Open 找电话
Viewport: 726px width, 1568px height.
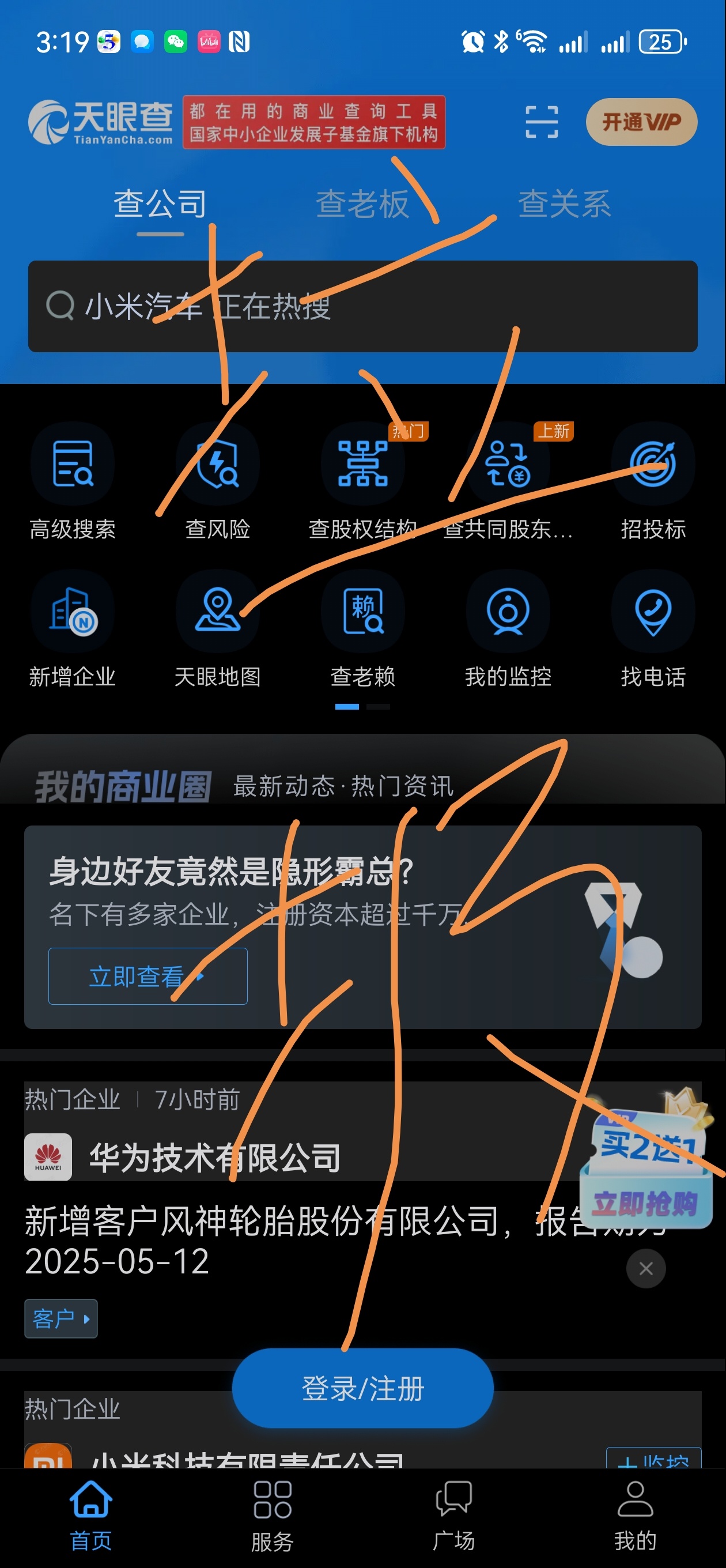tap(652, 628)
